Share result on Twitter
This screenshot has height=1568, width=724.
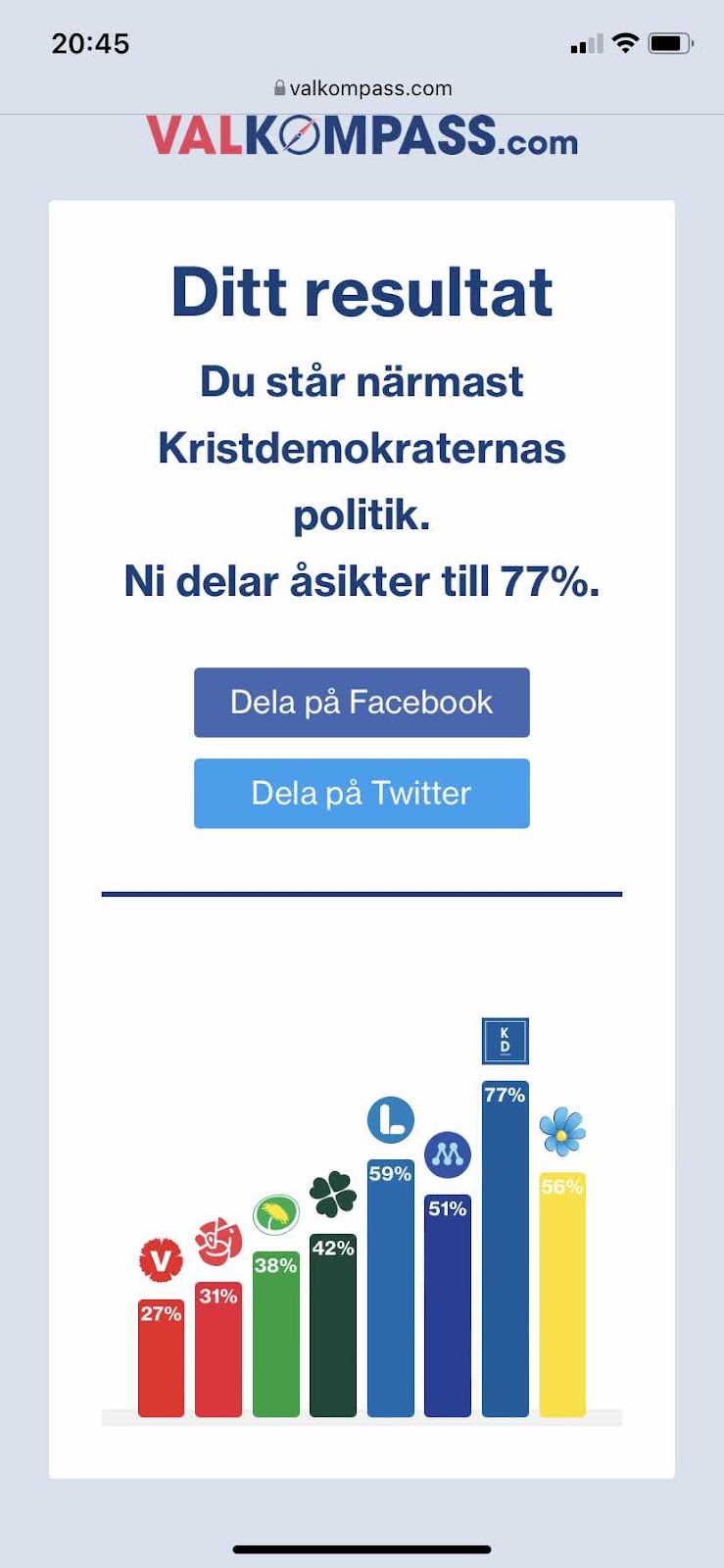tap(362, 793)
